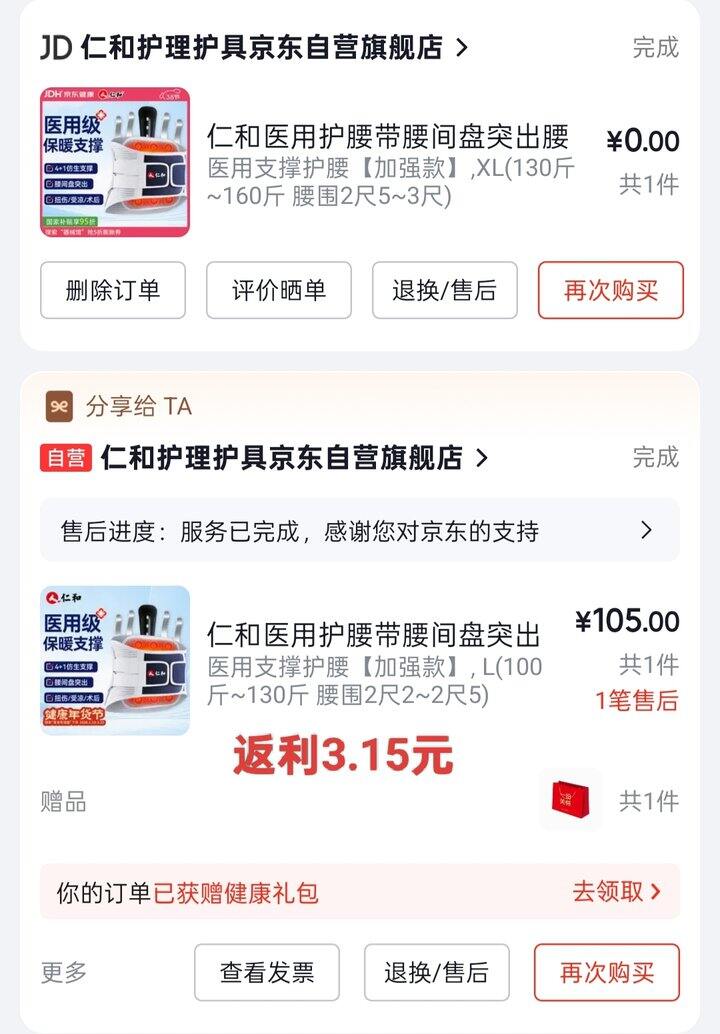Open the store header of the XL order
720x1034 pixels.
(255, 47)
